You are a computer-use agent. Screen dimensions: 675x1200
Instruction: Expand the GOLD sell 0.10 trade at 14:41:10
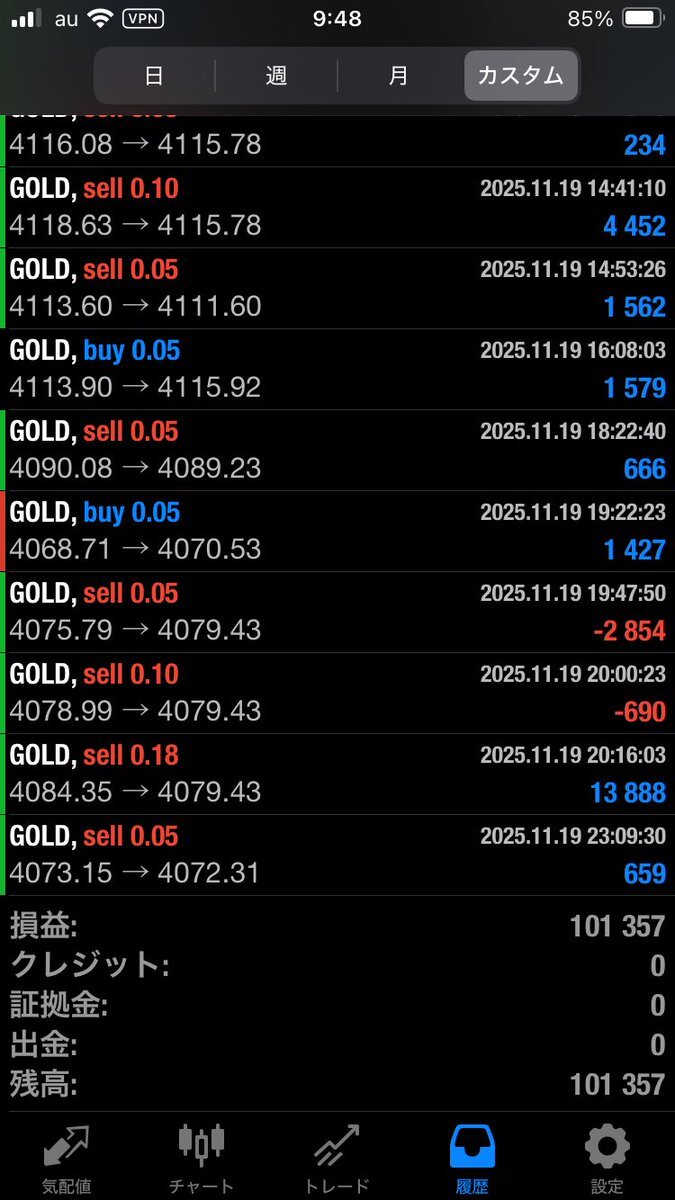337,207
